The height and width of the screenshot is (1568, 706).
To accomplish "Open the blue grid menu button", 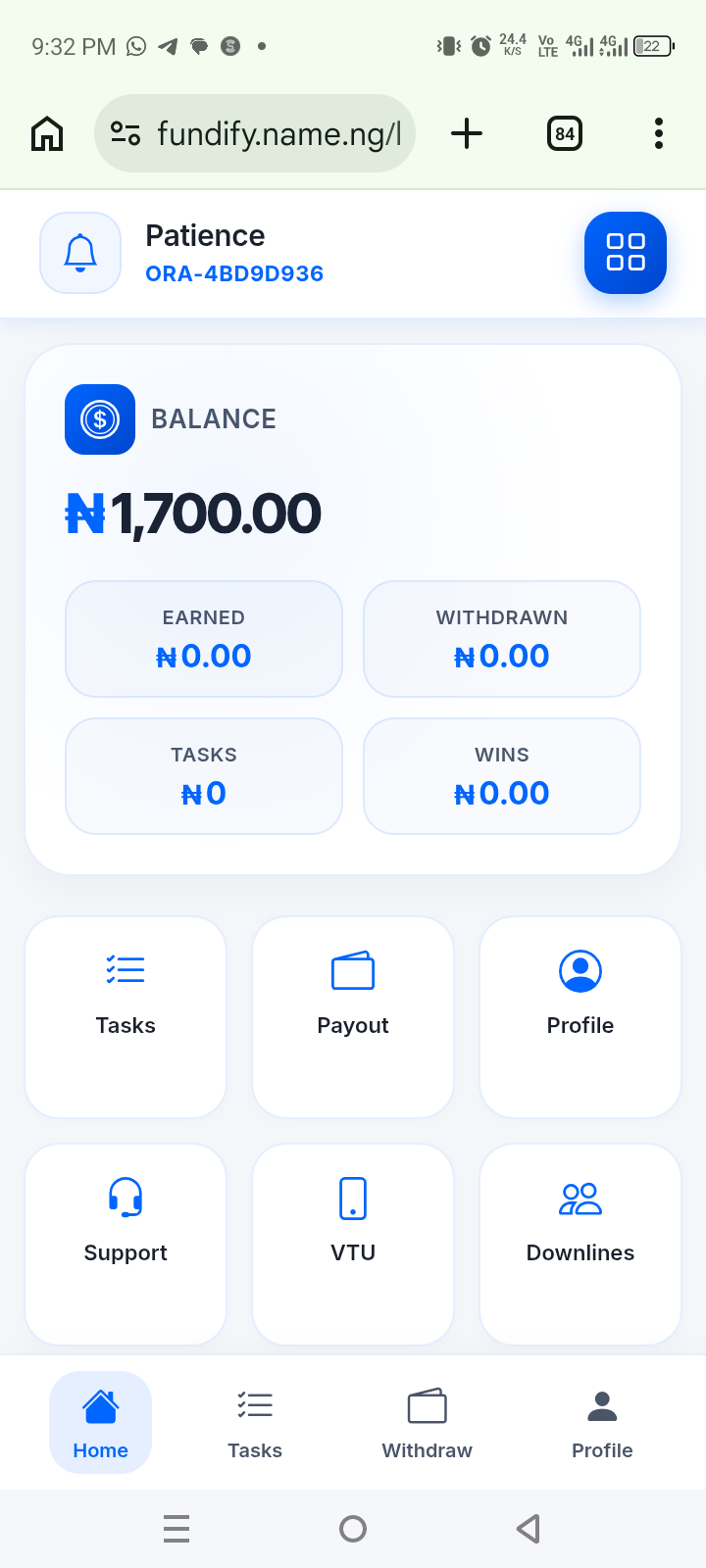I will [626, 253].
